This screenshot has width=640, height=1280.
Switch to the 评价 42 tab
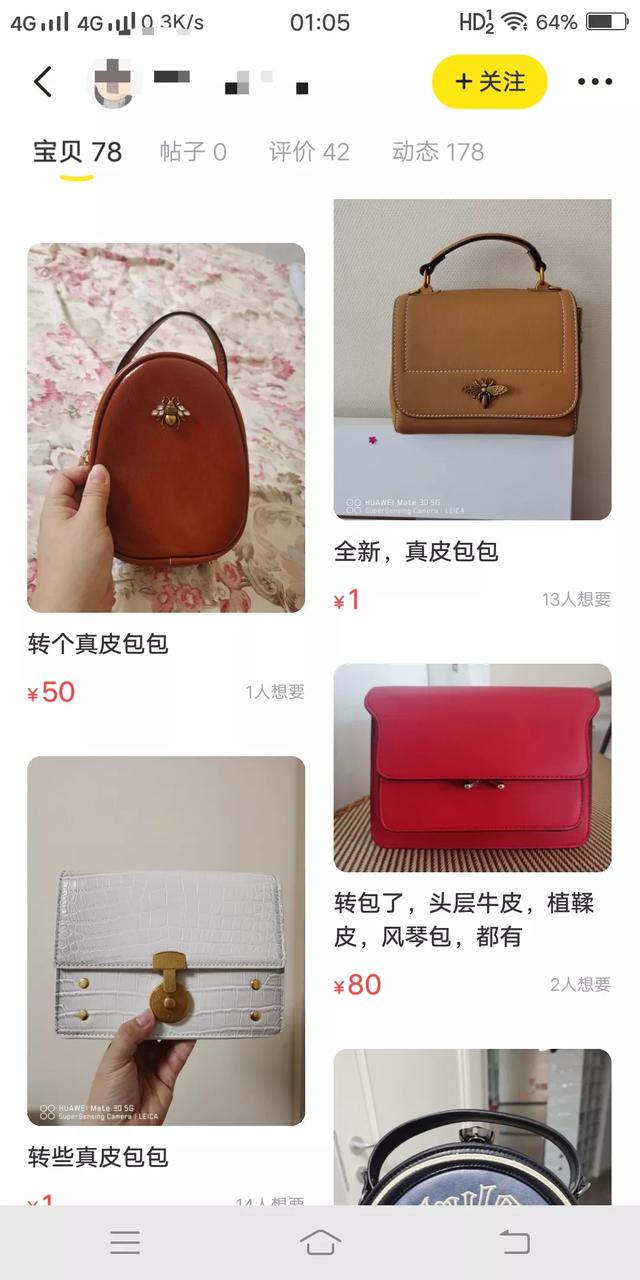coord(309,152)
